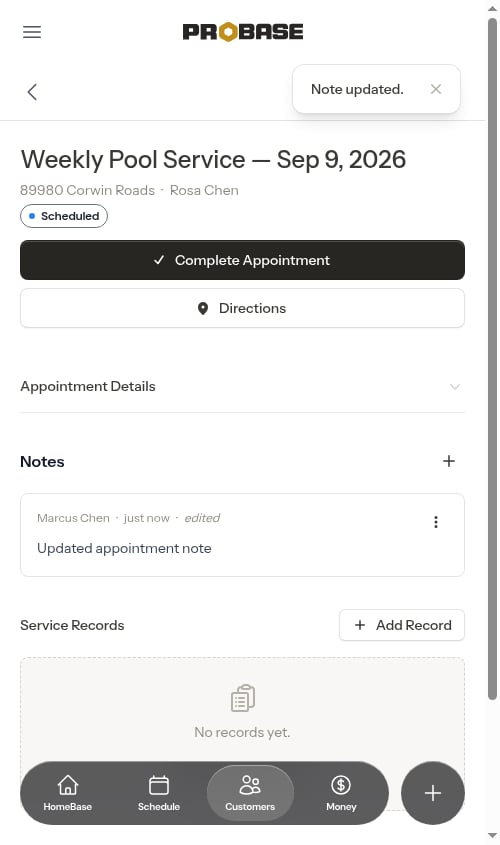The width and height of the screenshot is (500, 845).
Task: Go back with the arrow
Action: [32, 92]
